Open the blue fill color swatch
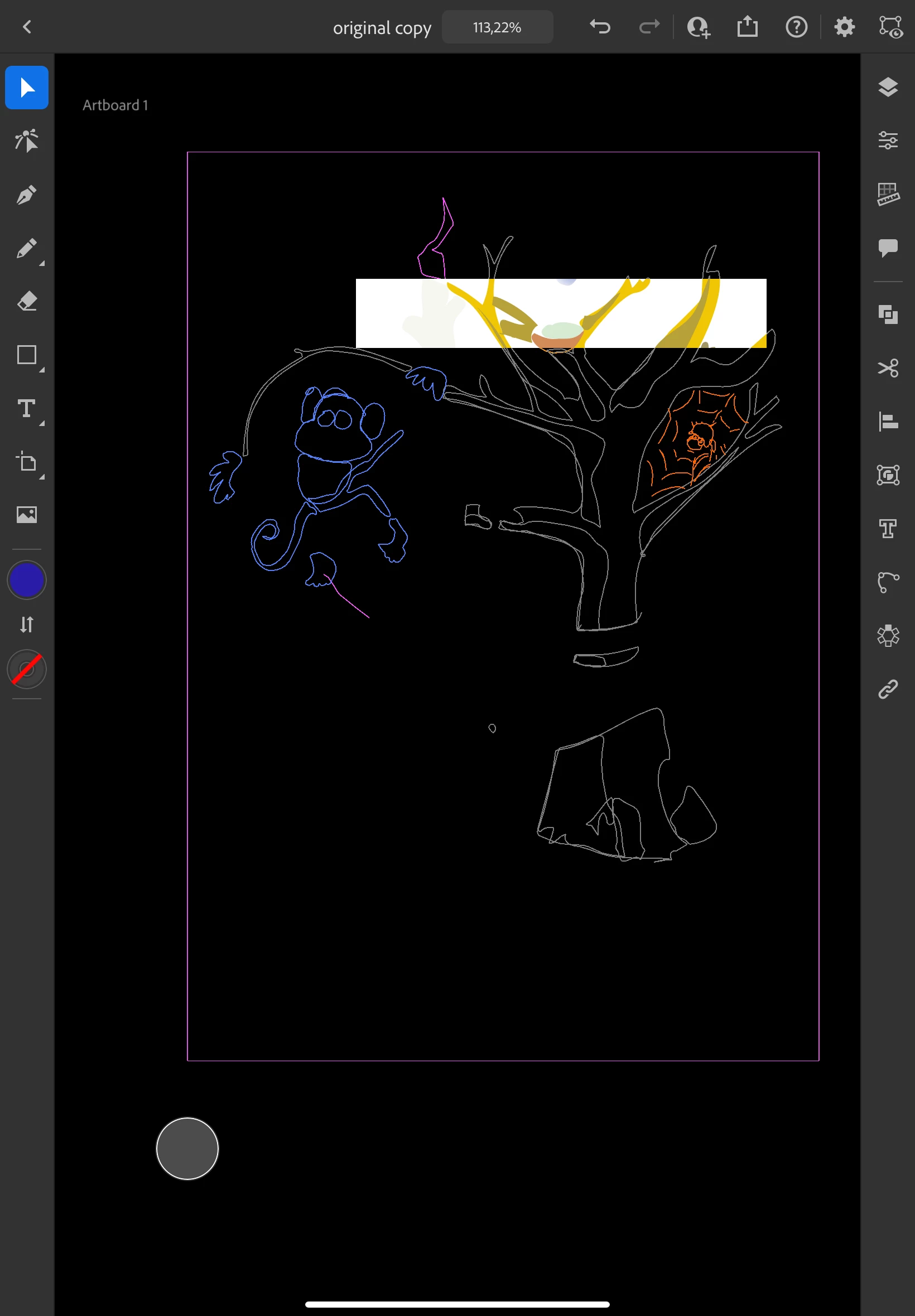This screenshot has width=915, height=1316. (26, 580)
